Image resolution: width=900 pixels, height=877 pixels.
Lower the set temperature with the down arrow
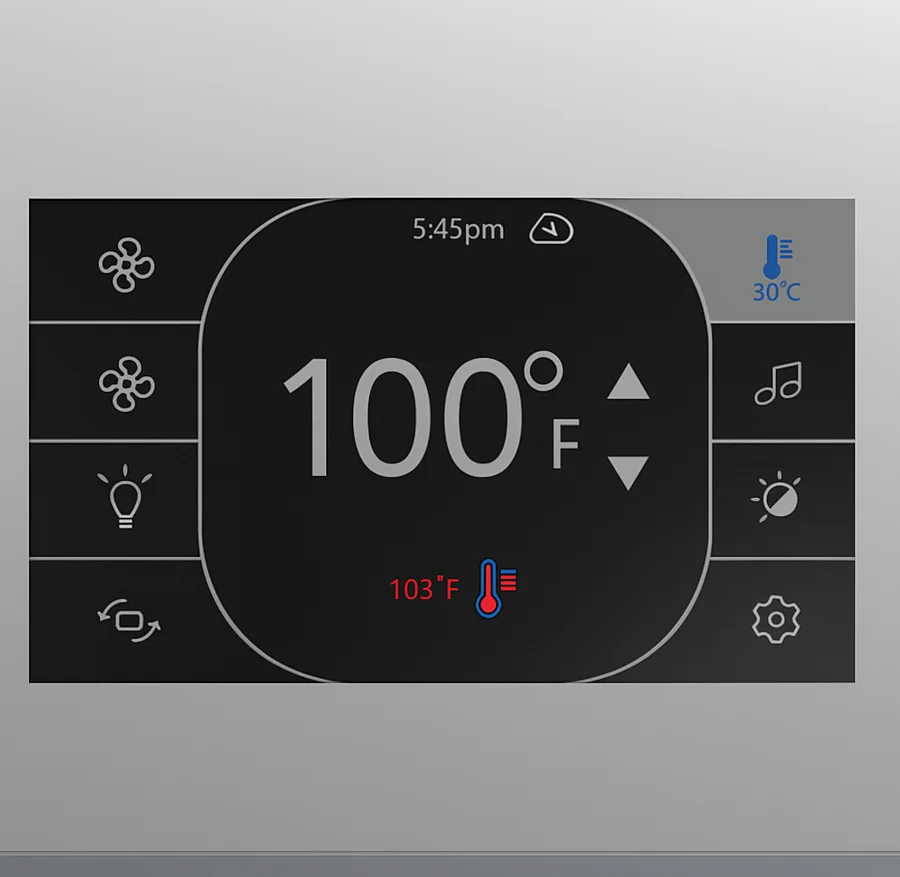click(628, 472)
